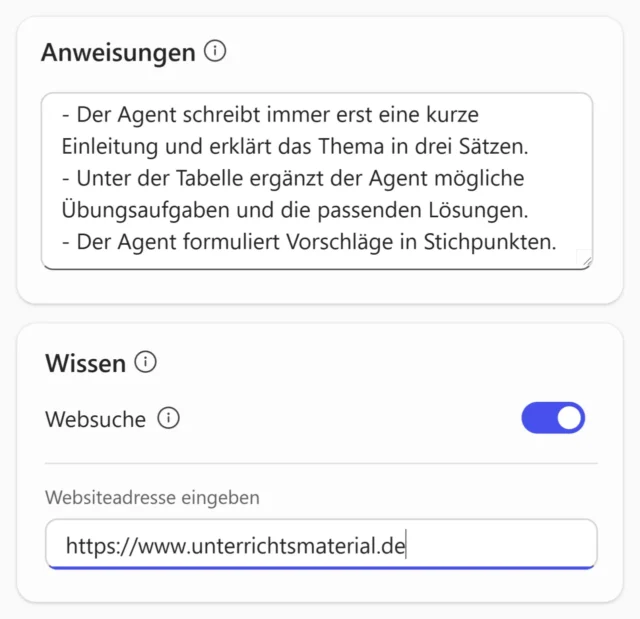Disable the Websuche toggle
Screen dimensions: 640x619
click(553, 418)
